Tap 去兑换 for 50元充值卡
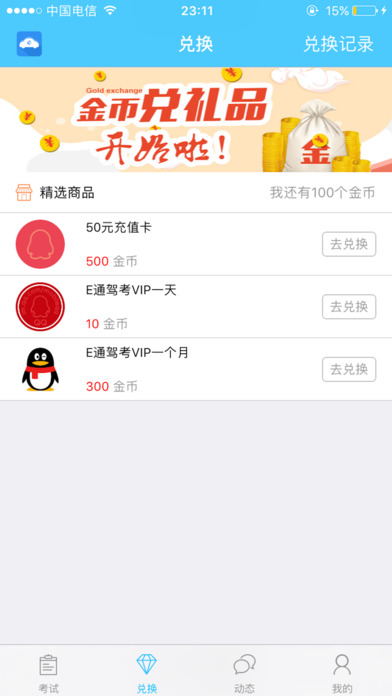 pyautogui.click(x=349, y=244)
